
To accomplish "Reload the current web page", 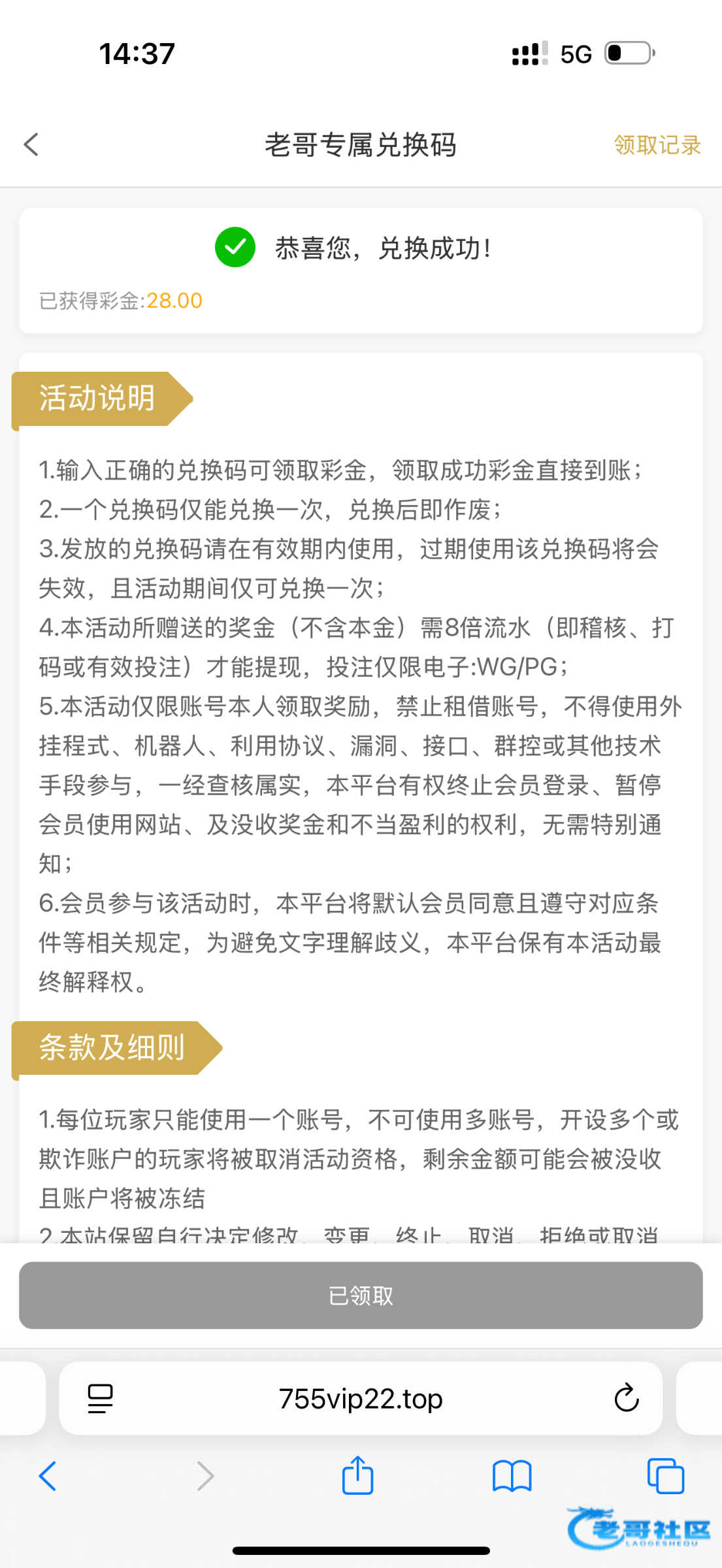I will pyautogui.click(x=626, y=1398).
